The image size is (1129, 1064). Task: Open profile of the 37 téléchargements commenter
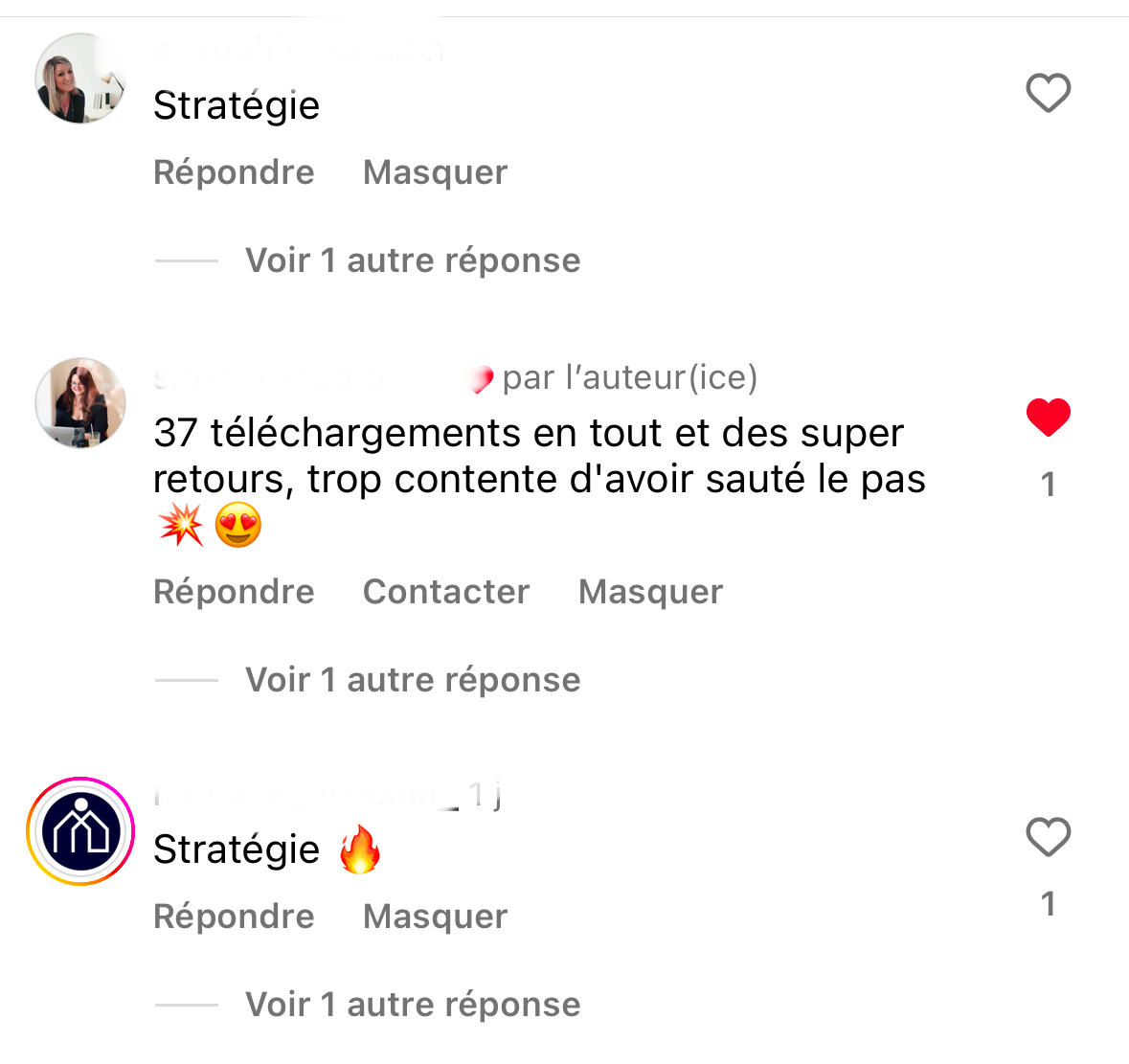pyautogui.click(x=80, y=403)
